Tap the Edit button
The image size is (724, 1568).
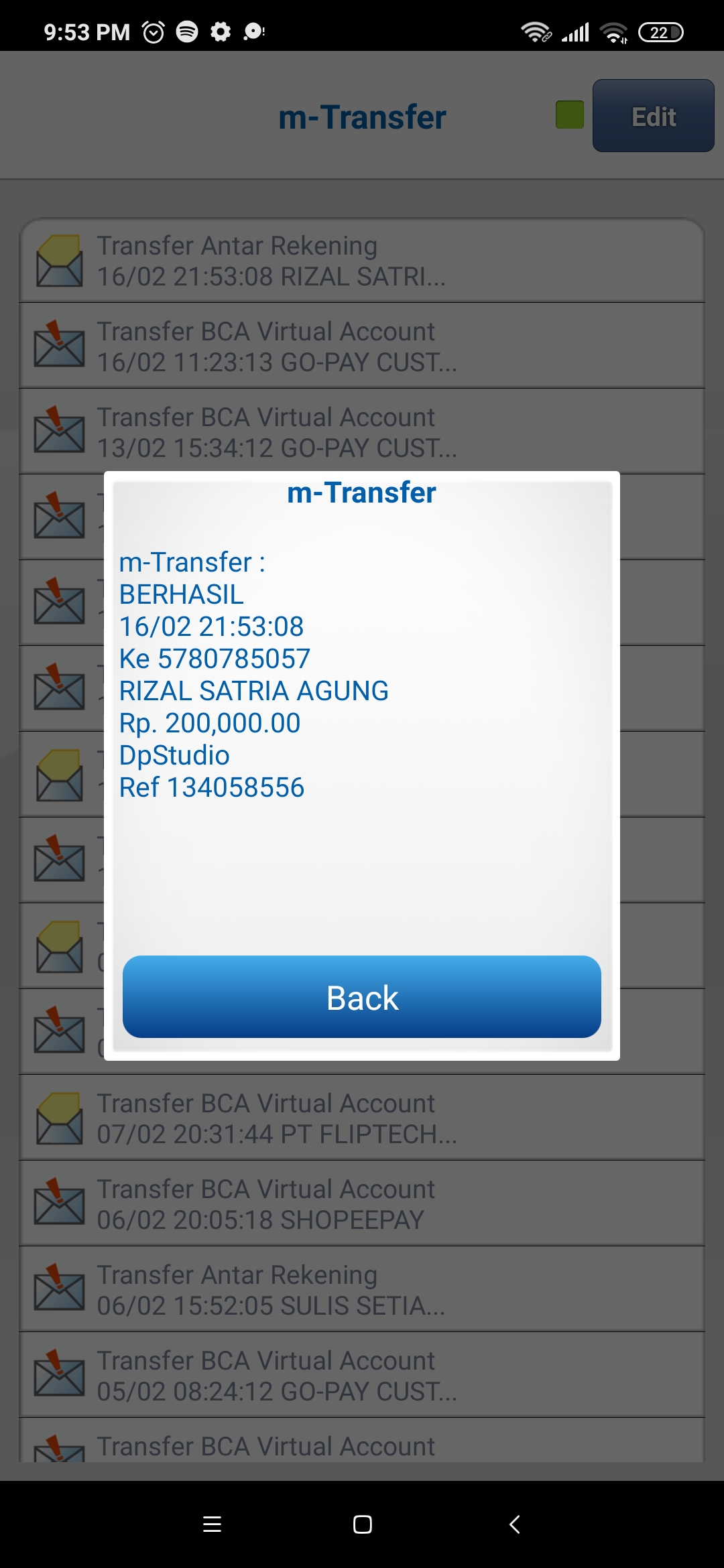point(653,116)
